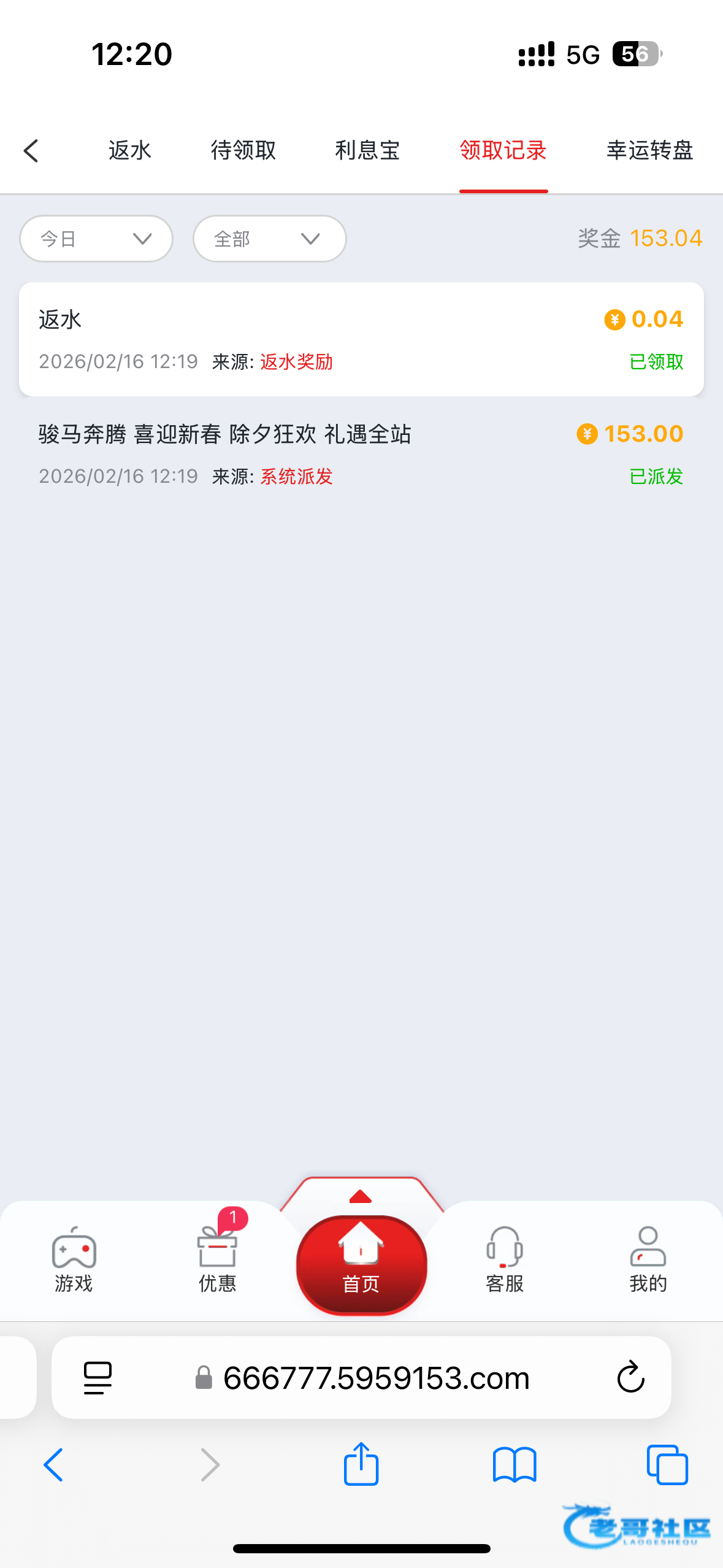Tap the browser address bar

[x=375, y=1378]
